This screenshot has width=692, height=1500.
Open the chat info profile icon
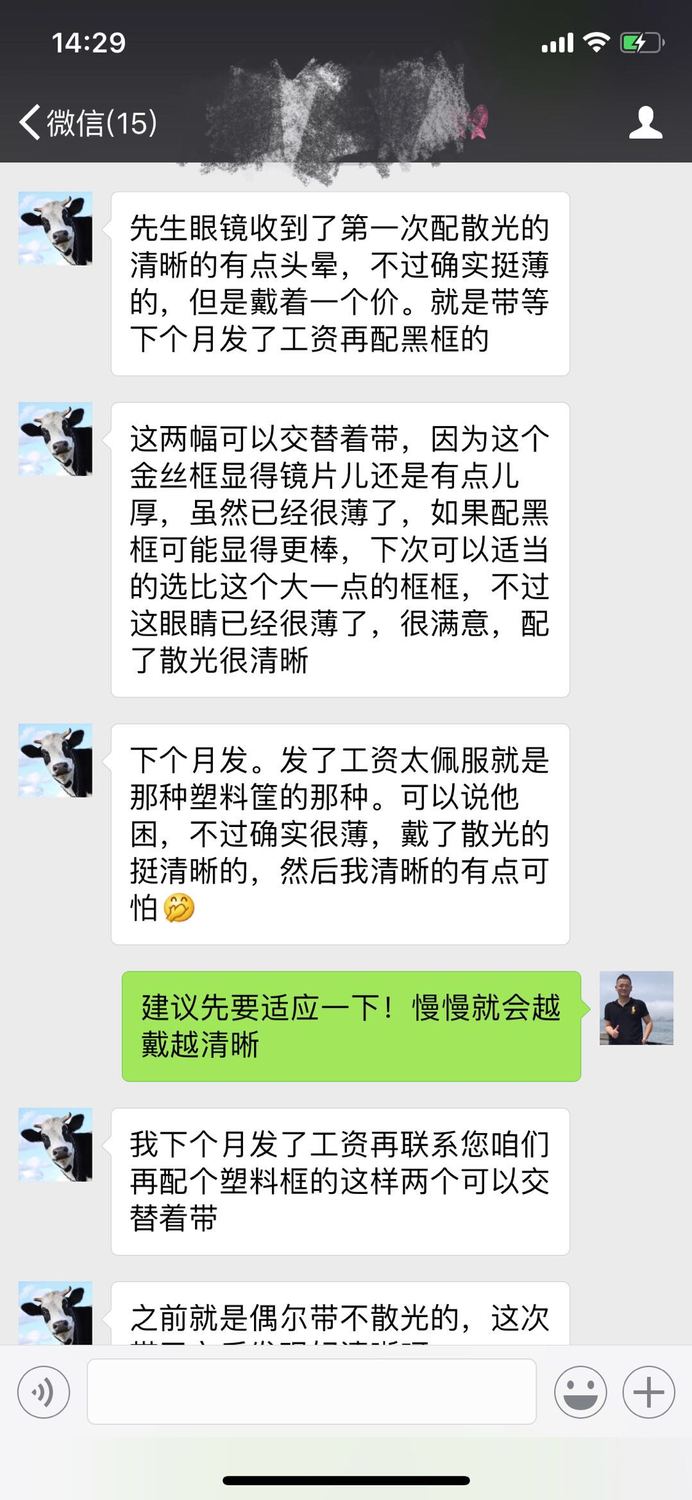click(x=645, y=123)
